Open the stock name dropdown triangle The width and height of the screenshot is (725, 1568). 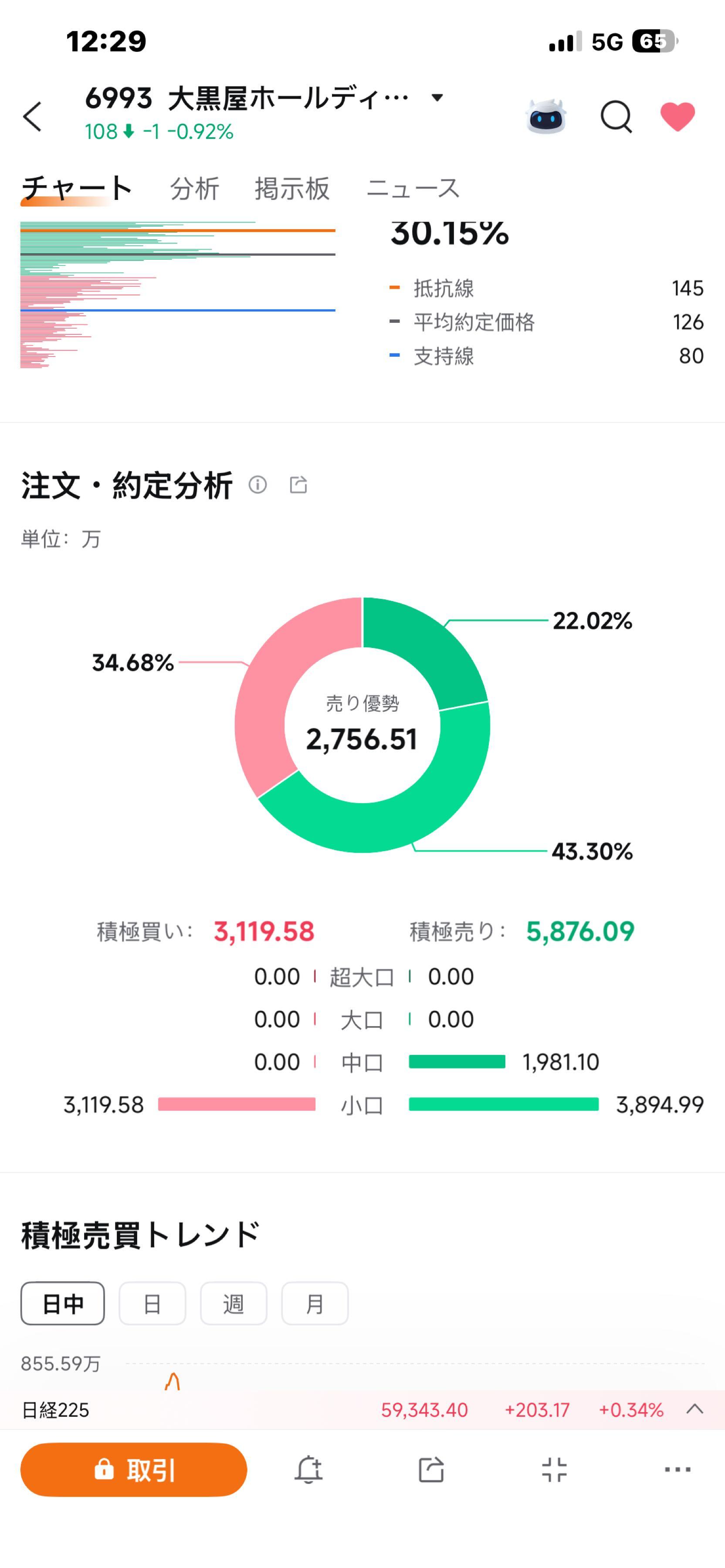[x=437, y=98]
